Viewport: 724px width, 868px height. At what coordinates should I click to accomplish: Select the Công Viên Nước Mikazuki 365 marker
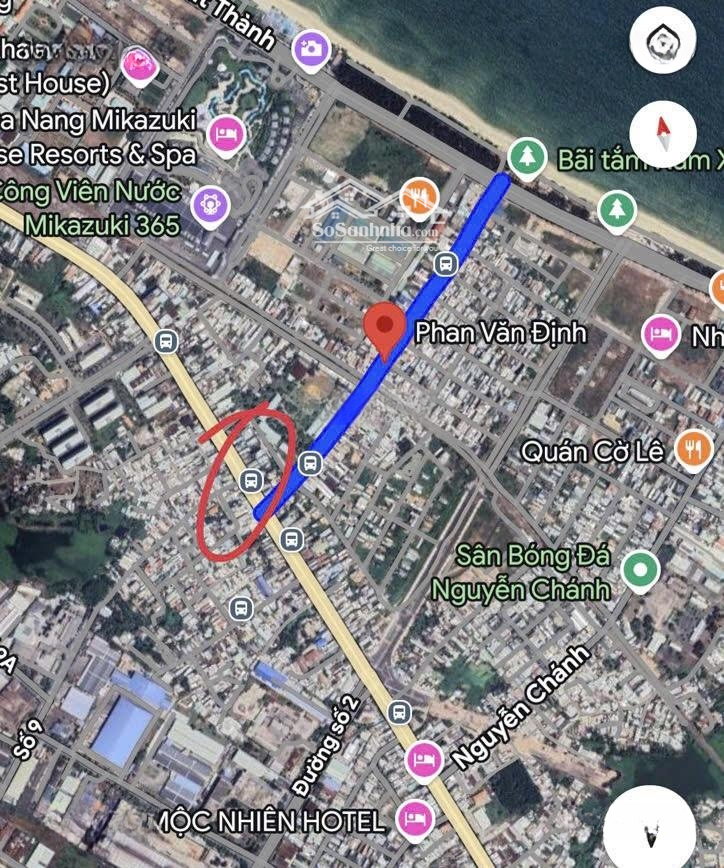211,205
